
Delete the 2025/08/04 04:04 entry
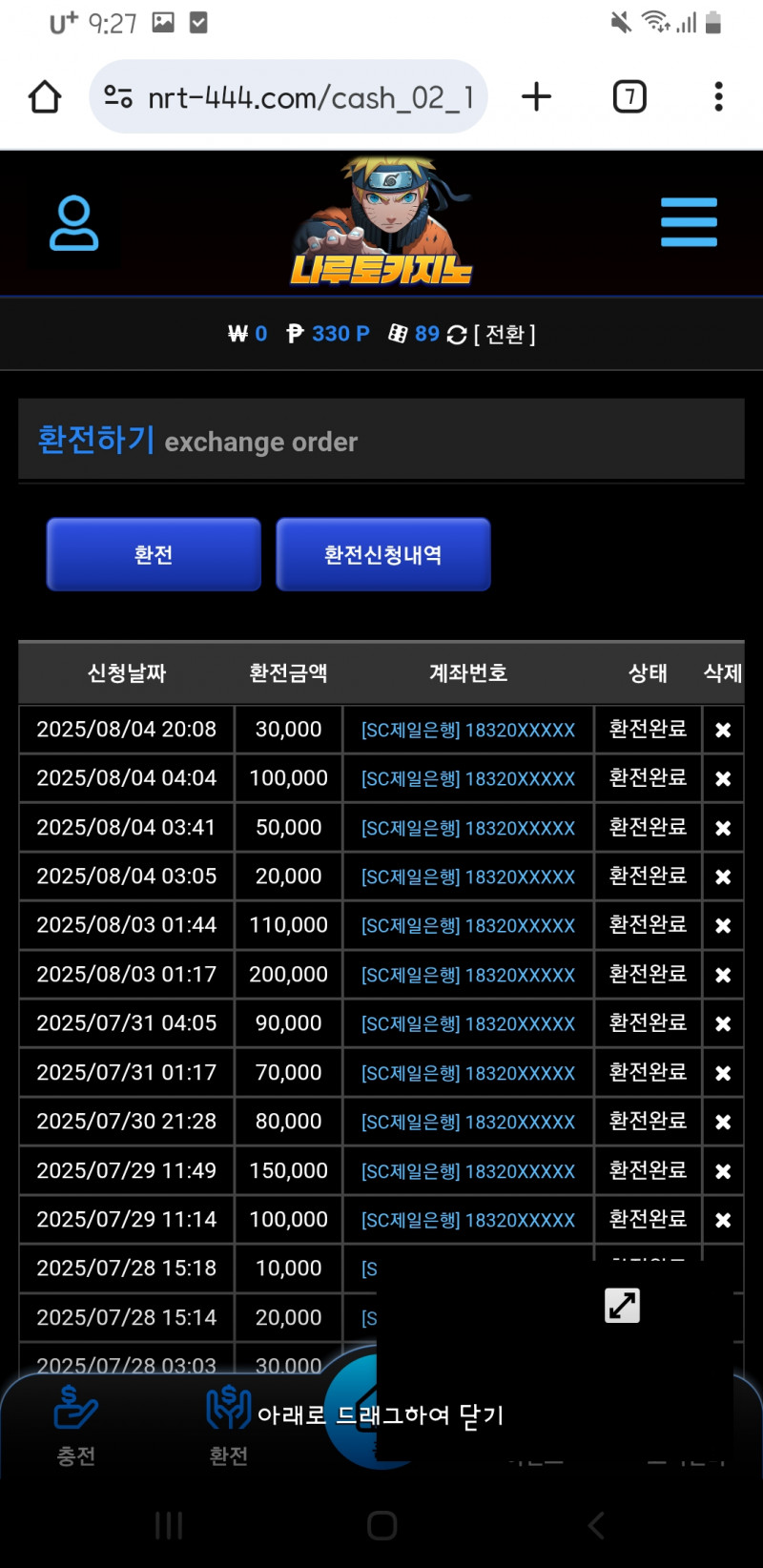[723, 778]
